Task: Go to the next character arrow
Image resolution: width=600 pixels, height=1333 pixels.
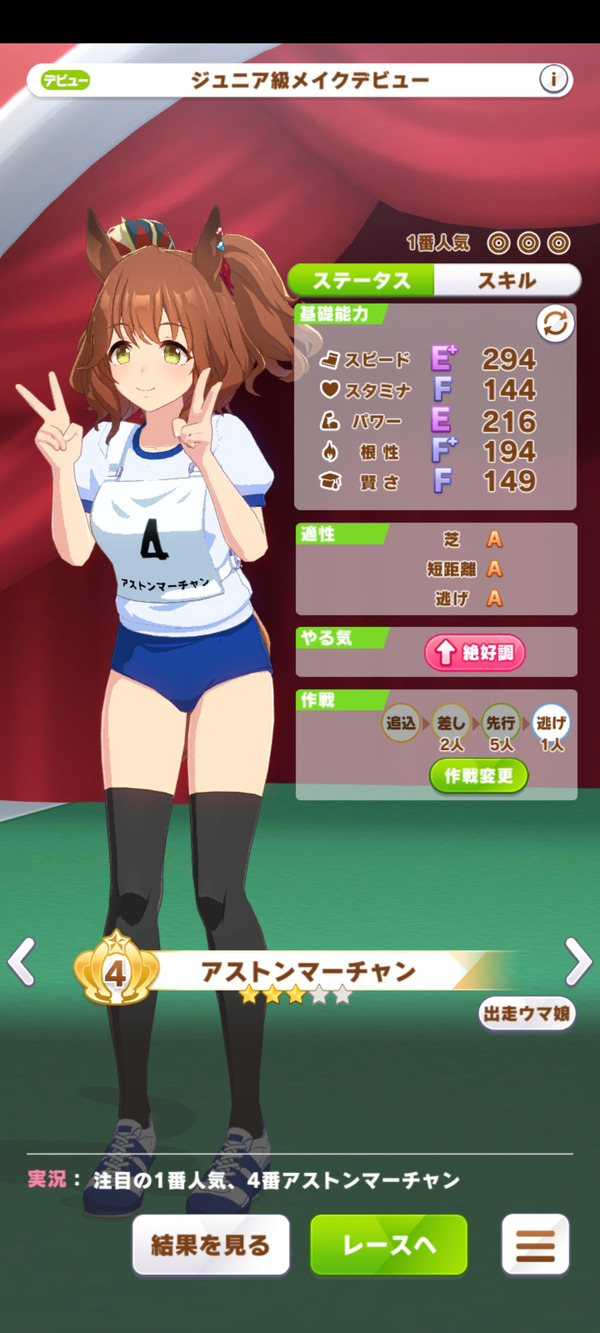Action: (578, 962)
